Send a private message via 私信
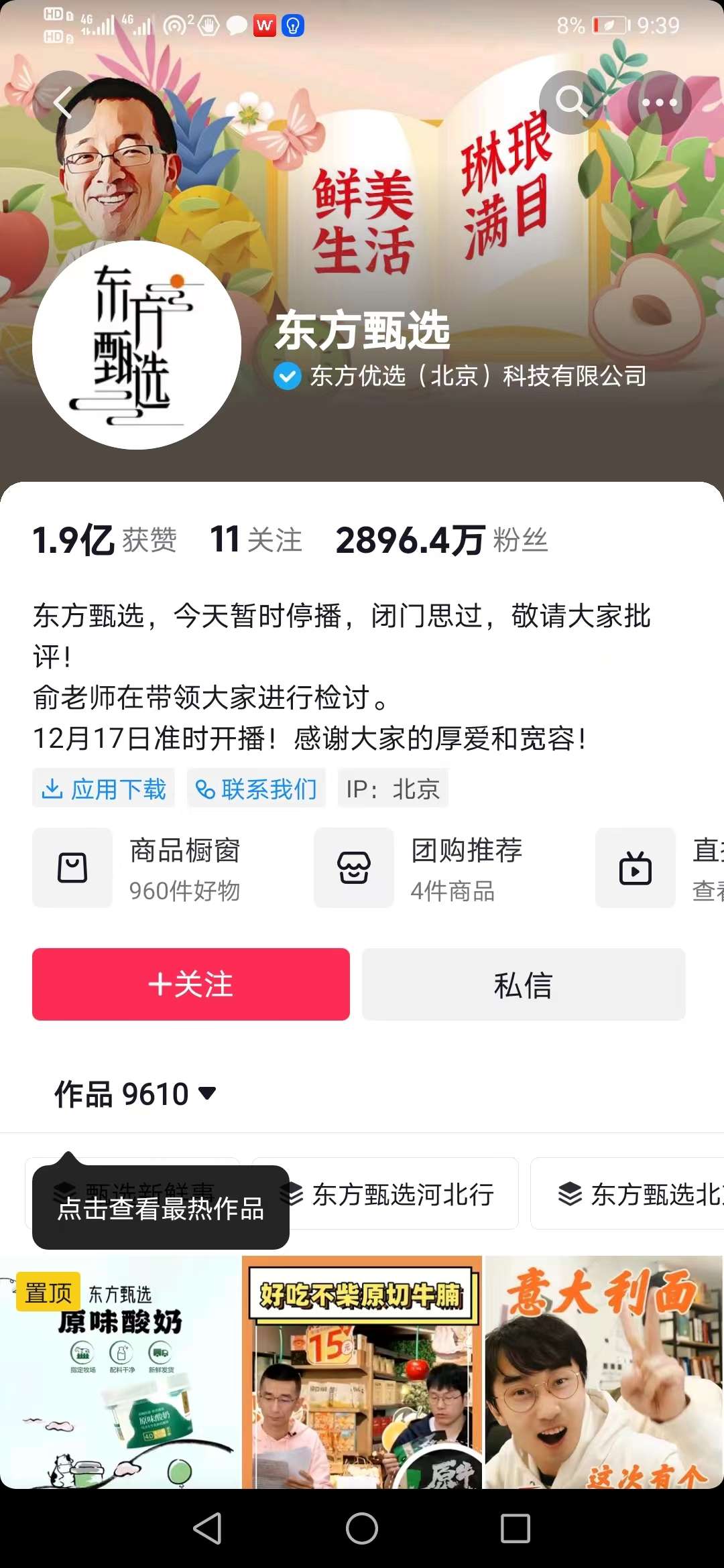 pos(524,984)
